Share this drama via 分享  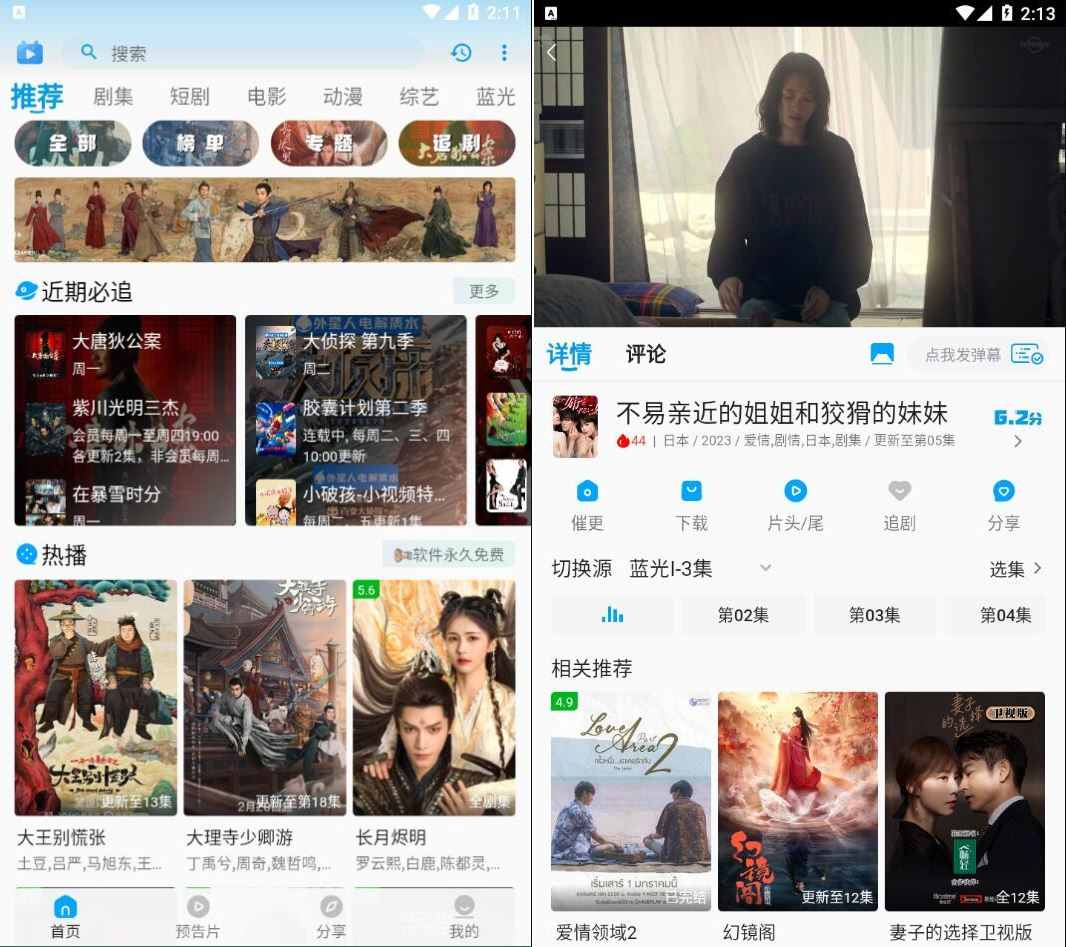(x=1003, y=505)
